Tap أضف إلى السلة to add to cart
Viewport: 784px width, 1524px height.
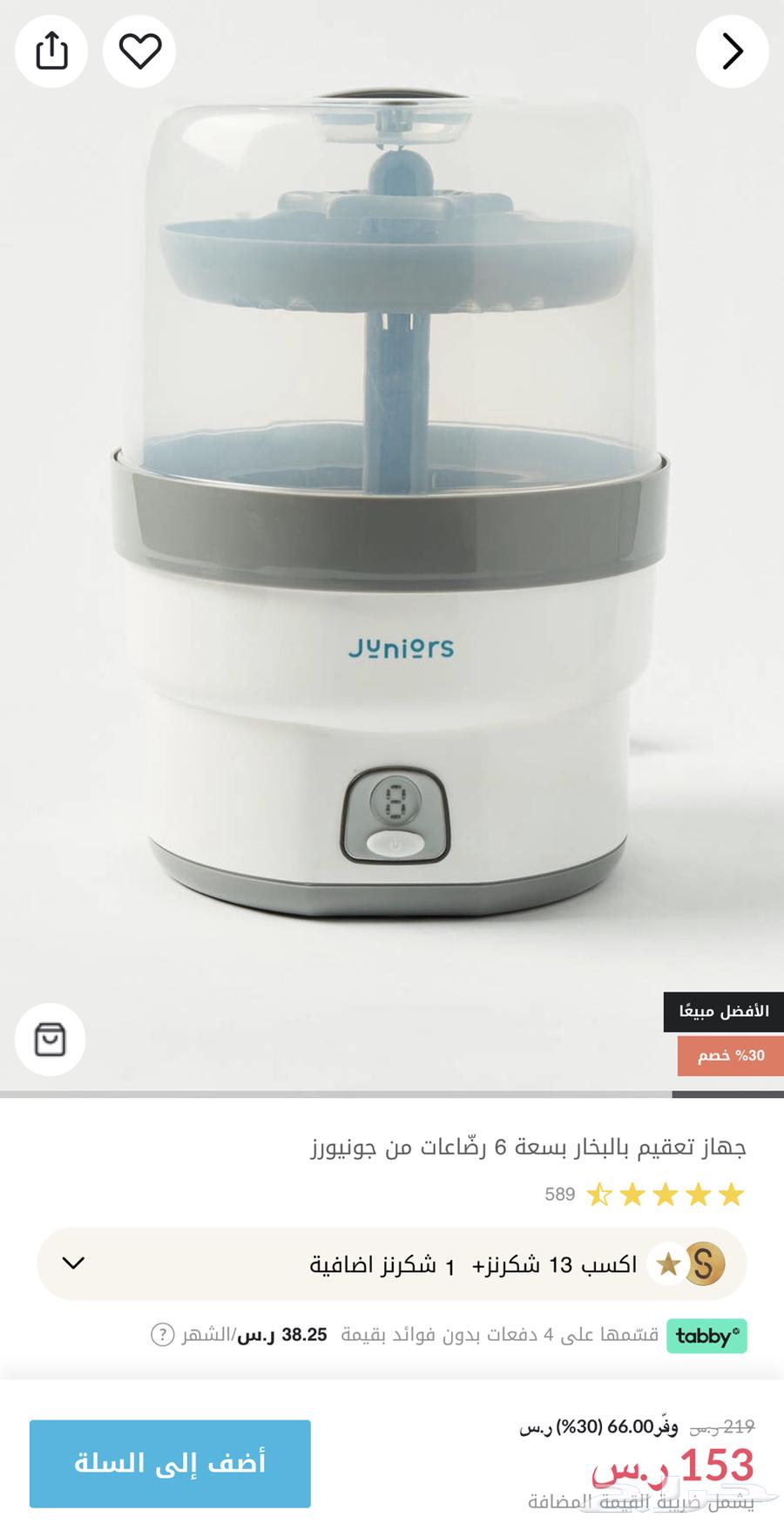tap(170, 1463)
